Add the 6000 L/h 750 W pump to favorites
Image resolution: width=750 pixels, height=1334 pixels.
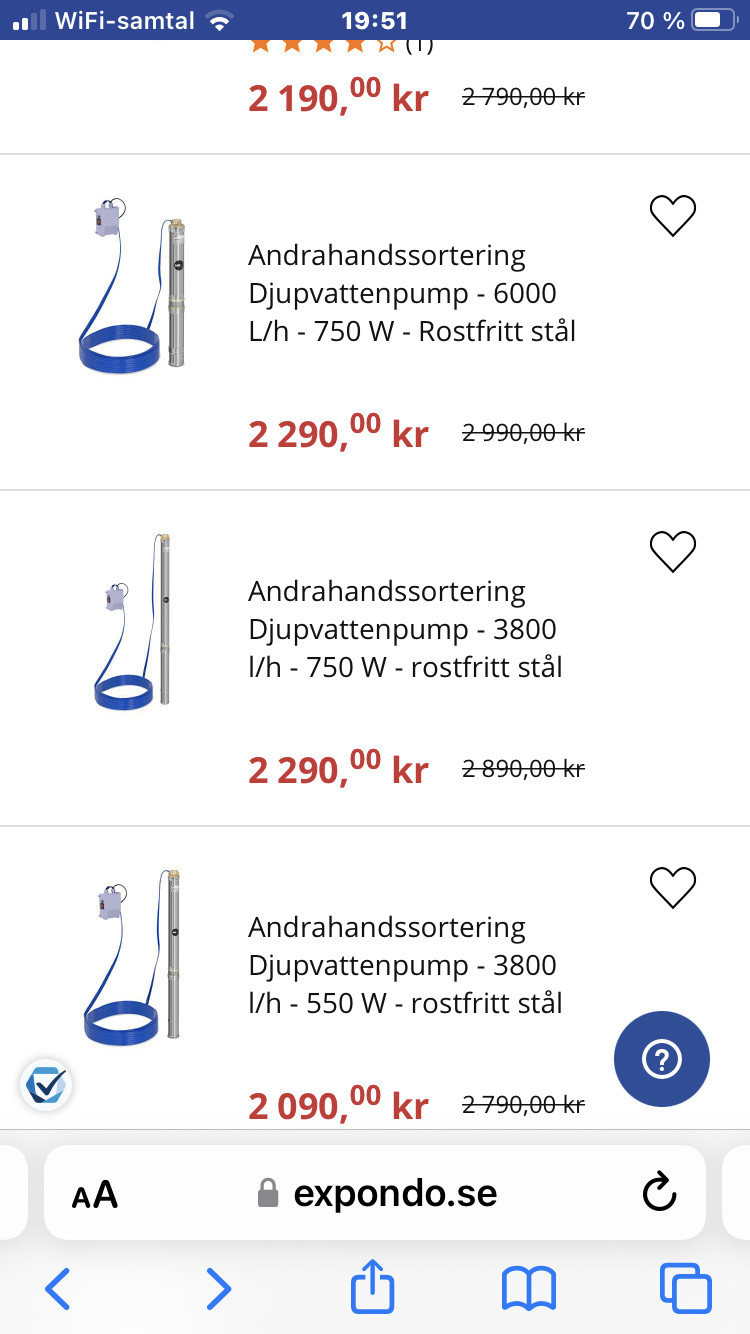click(672, 215)
